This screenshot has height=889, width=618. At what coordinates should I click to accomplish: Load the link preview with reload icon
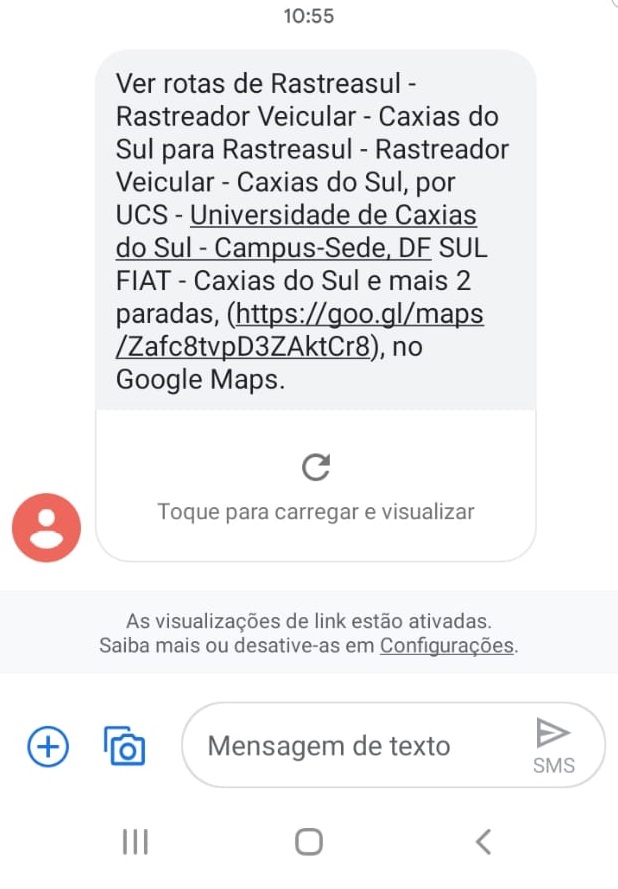click(315, 467)
